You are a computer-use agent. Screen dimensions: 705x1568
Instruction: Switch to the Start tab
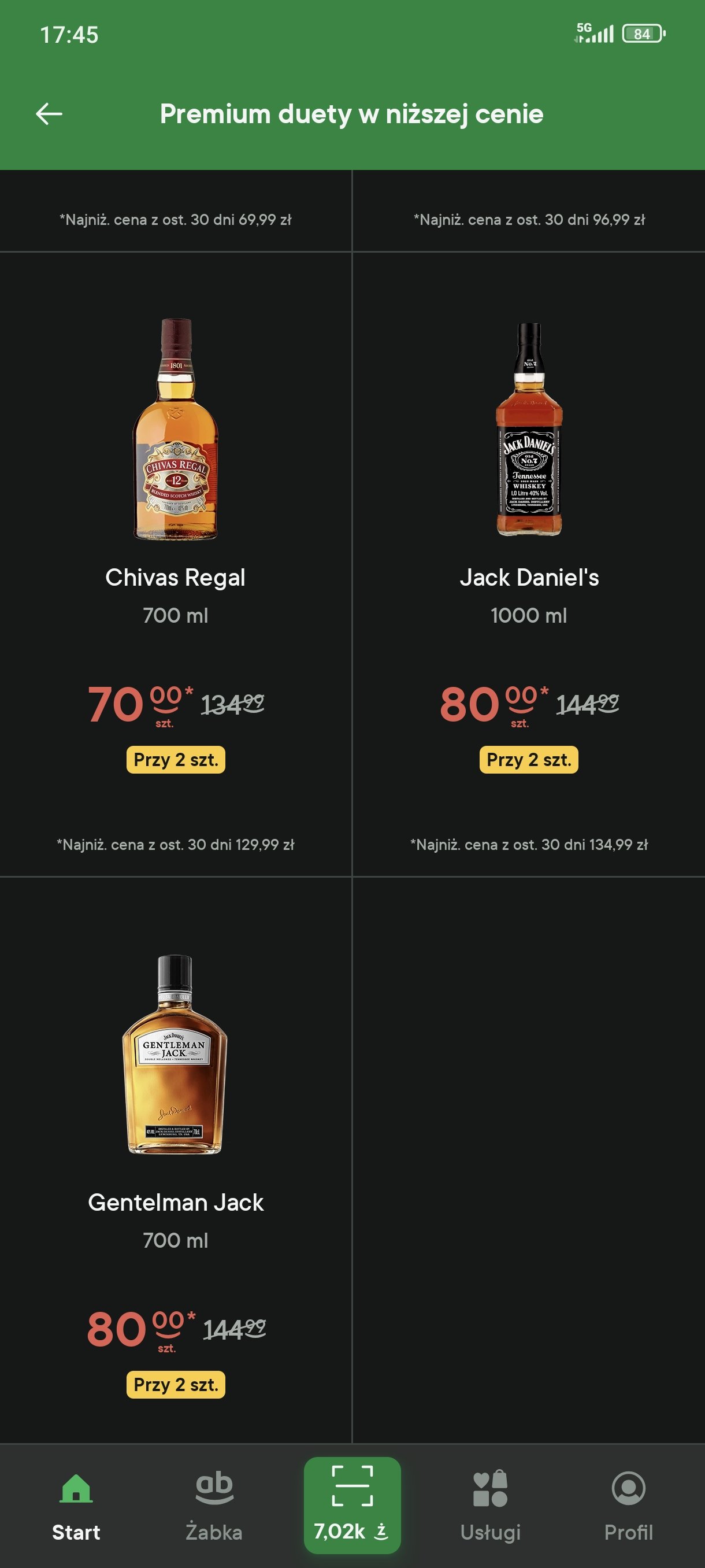coord(76,1506)
